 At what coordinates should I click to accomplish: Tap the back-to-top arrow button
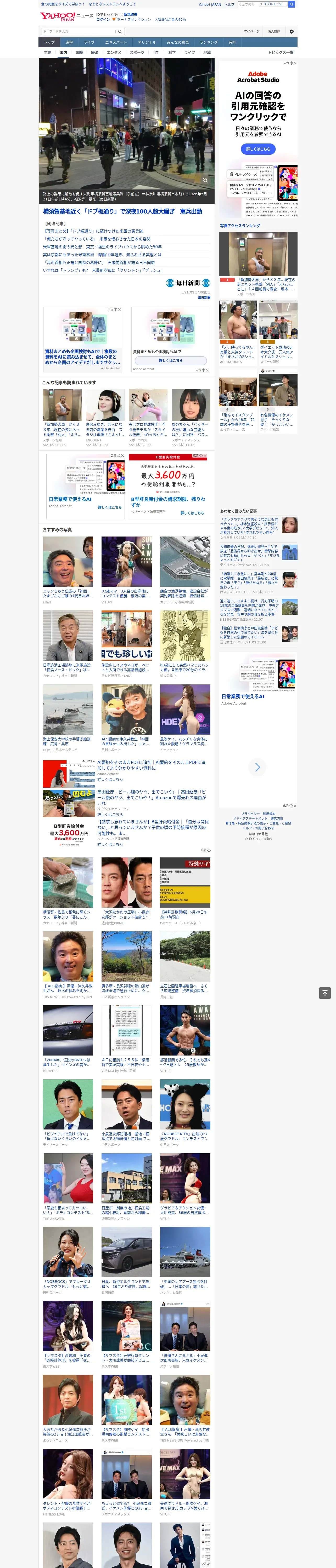point(325,993)
